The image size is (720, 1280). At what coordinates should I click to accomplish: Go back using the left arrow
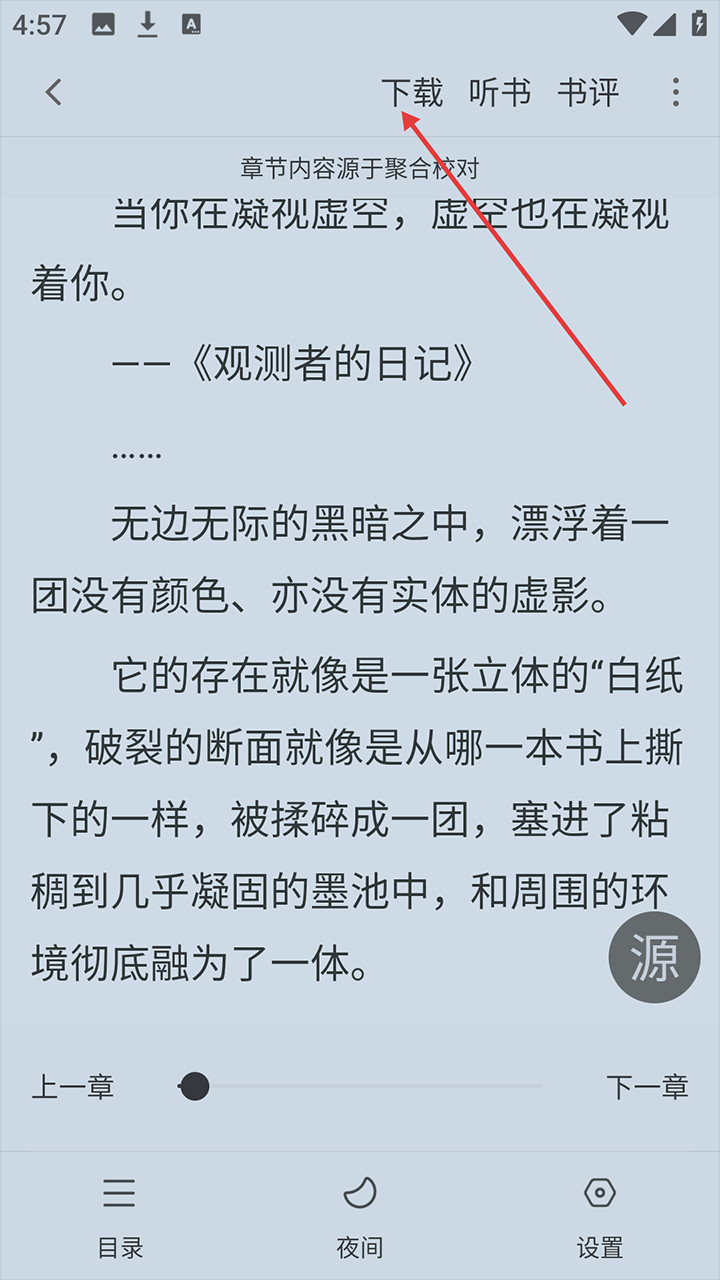(x=52, y=92)
